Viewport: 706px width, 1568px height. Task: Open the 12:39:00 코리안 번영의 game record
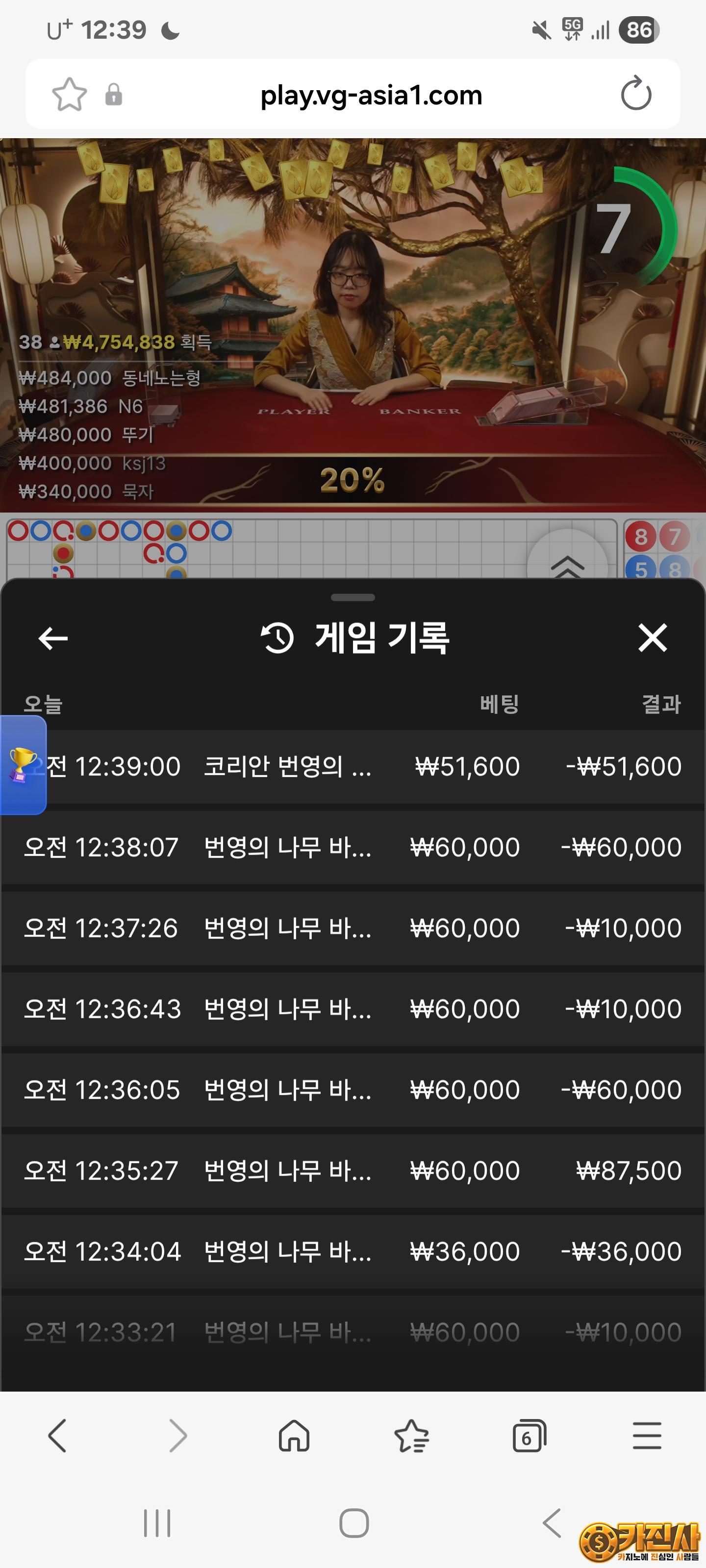tap(365, 766)
